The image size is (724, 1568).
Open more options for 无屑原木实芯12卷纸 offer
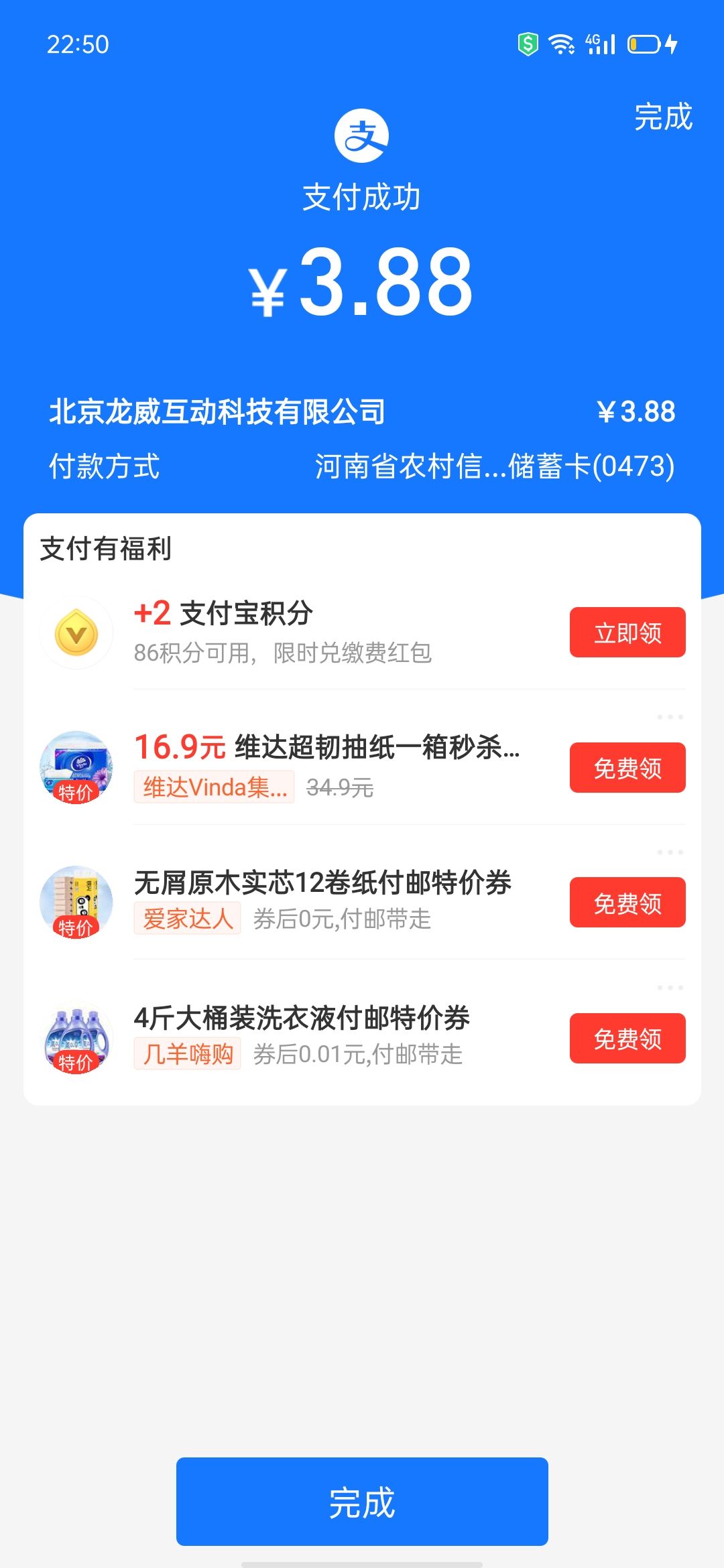pos(670,852)
